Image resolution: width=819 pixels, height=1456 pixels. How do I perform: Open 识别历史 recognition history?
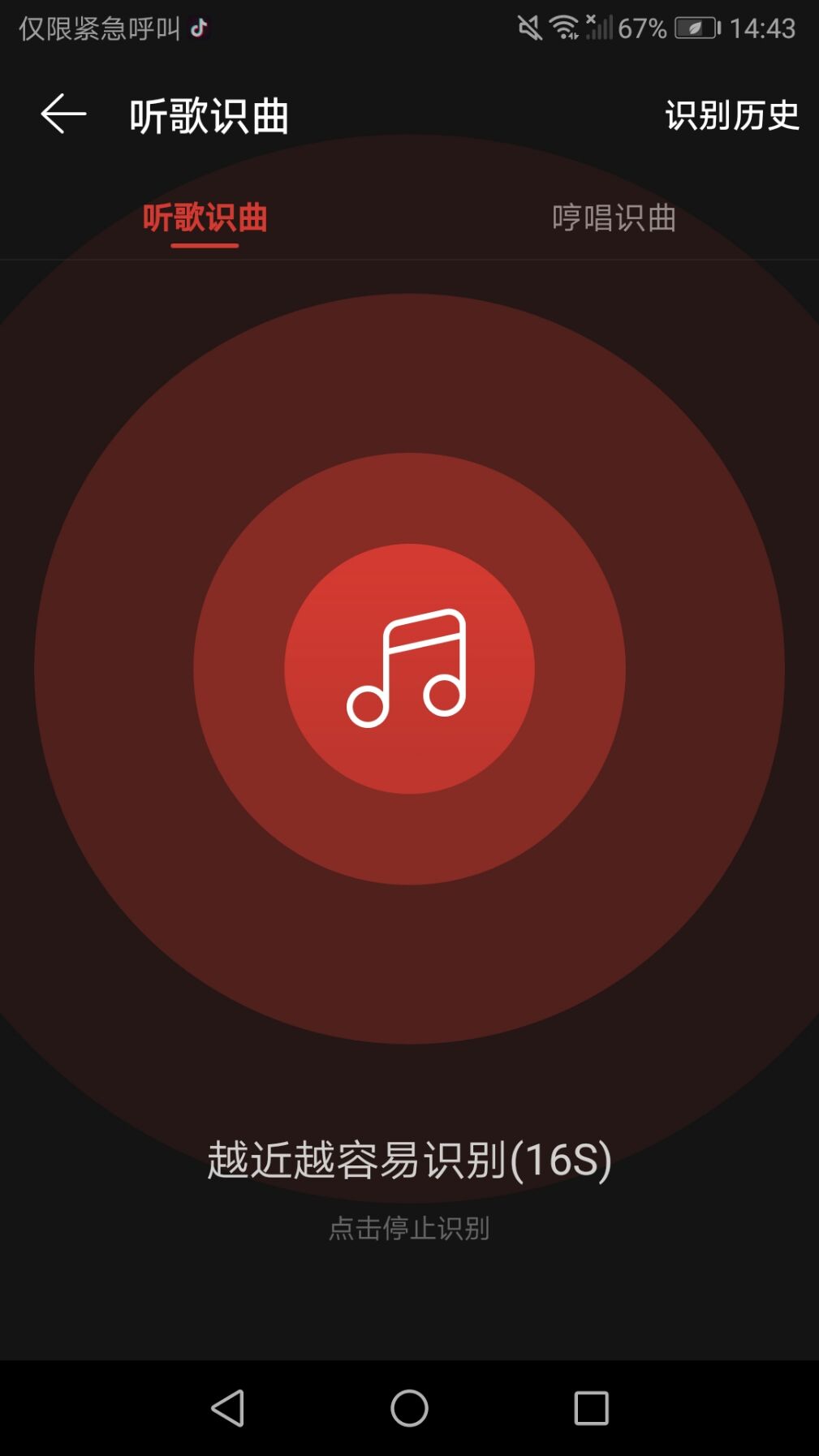(x=731, y=115)
